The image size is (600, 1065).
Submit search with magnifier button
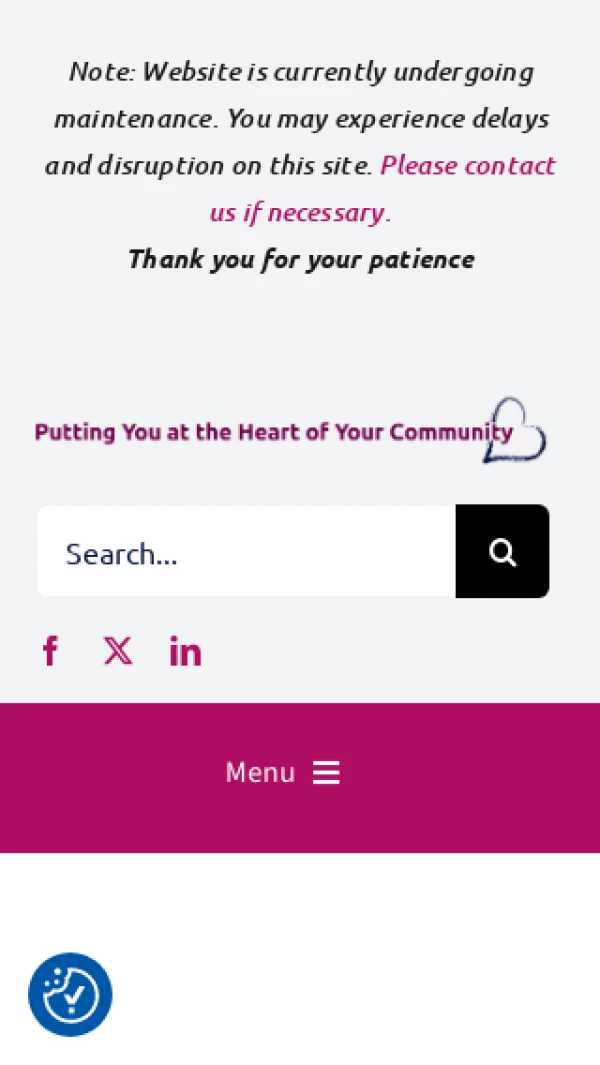pyautogui.click(x=502, y=552)
